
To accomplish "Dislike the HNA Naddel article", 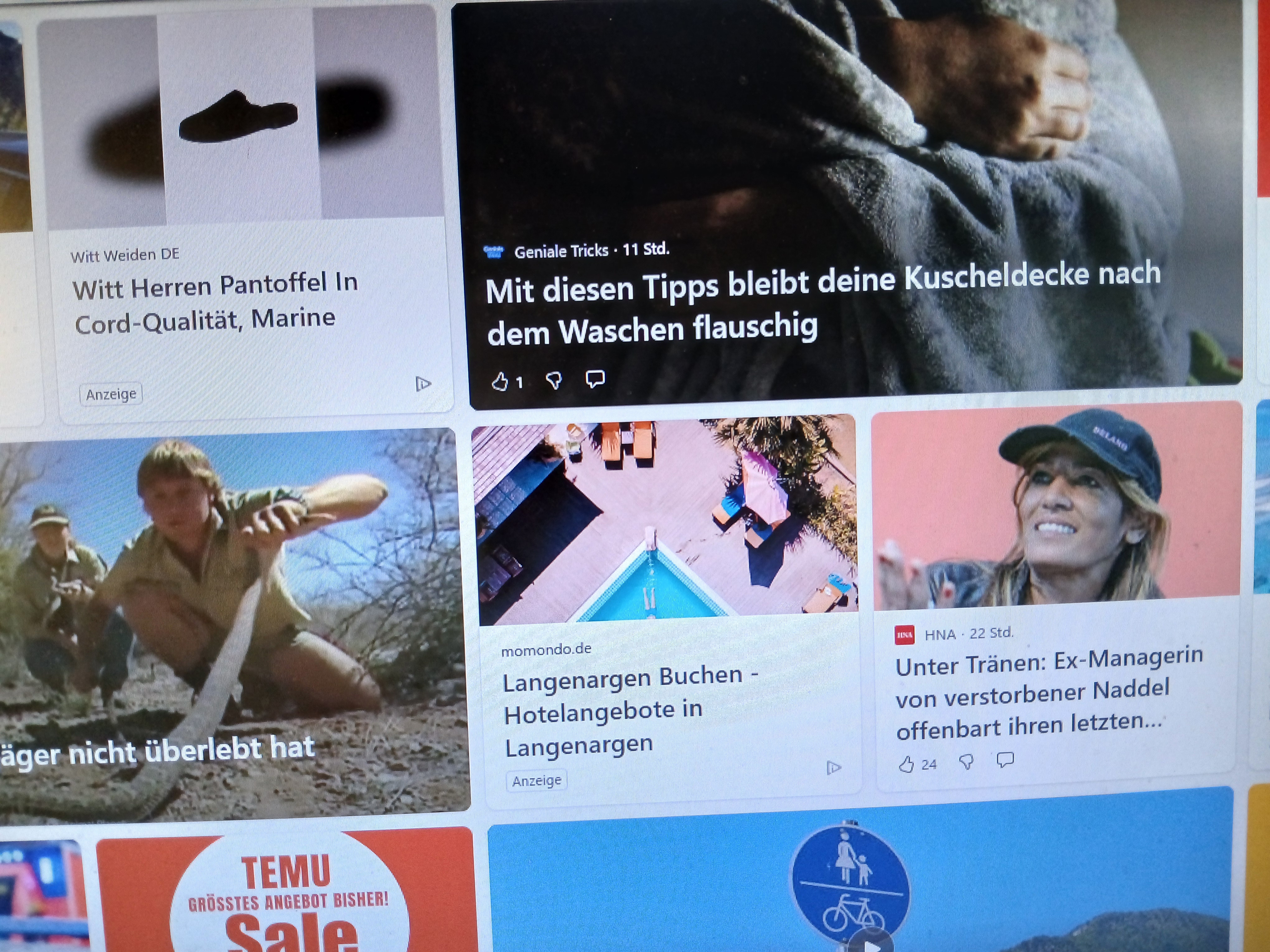I will point(966,762).
